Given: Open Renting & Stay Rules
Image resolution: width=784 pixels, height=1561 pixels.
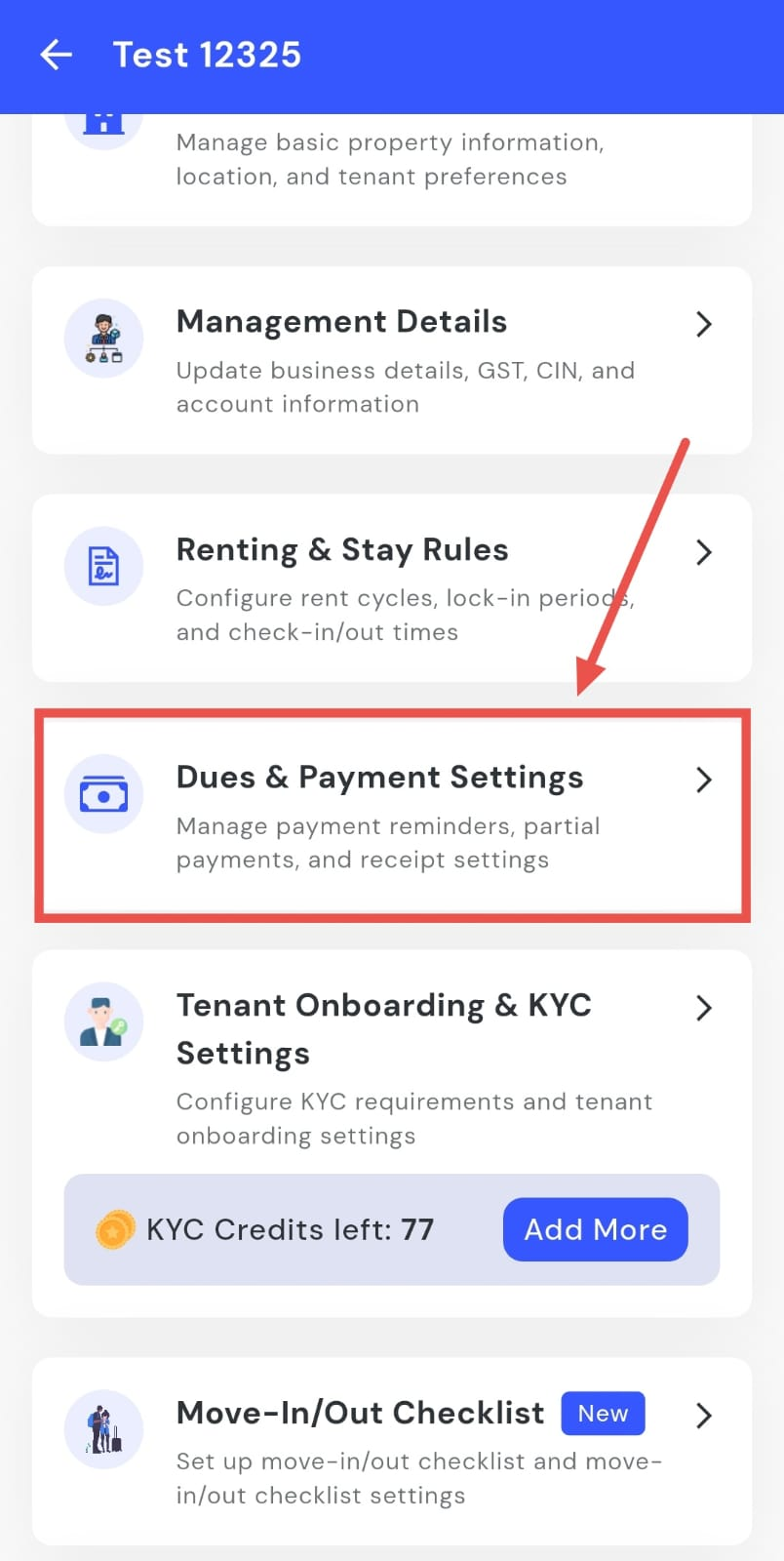Looking at the screenshot, I should point(390,587).
